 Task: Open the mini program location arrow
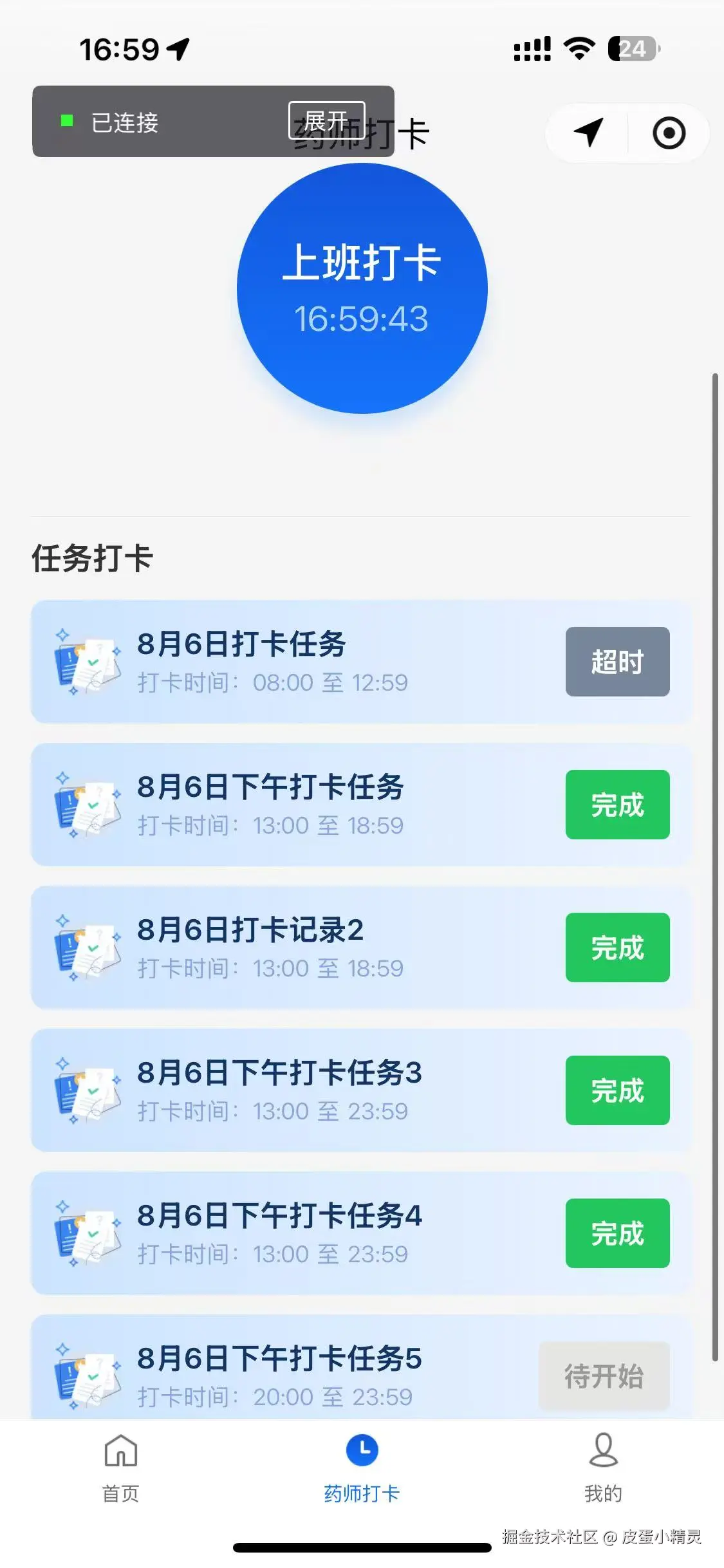pos(588,133)
